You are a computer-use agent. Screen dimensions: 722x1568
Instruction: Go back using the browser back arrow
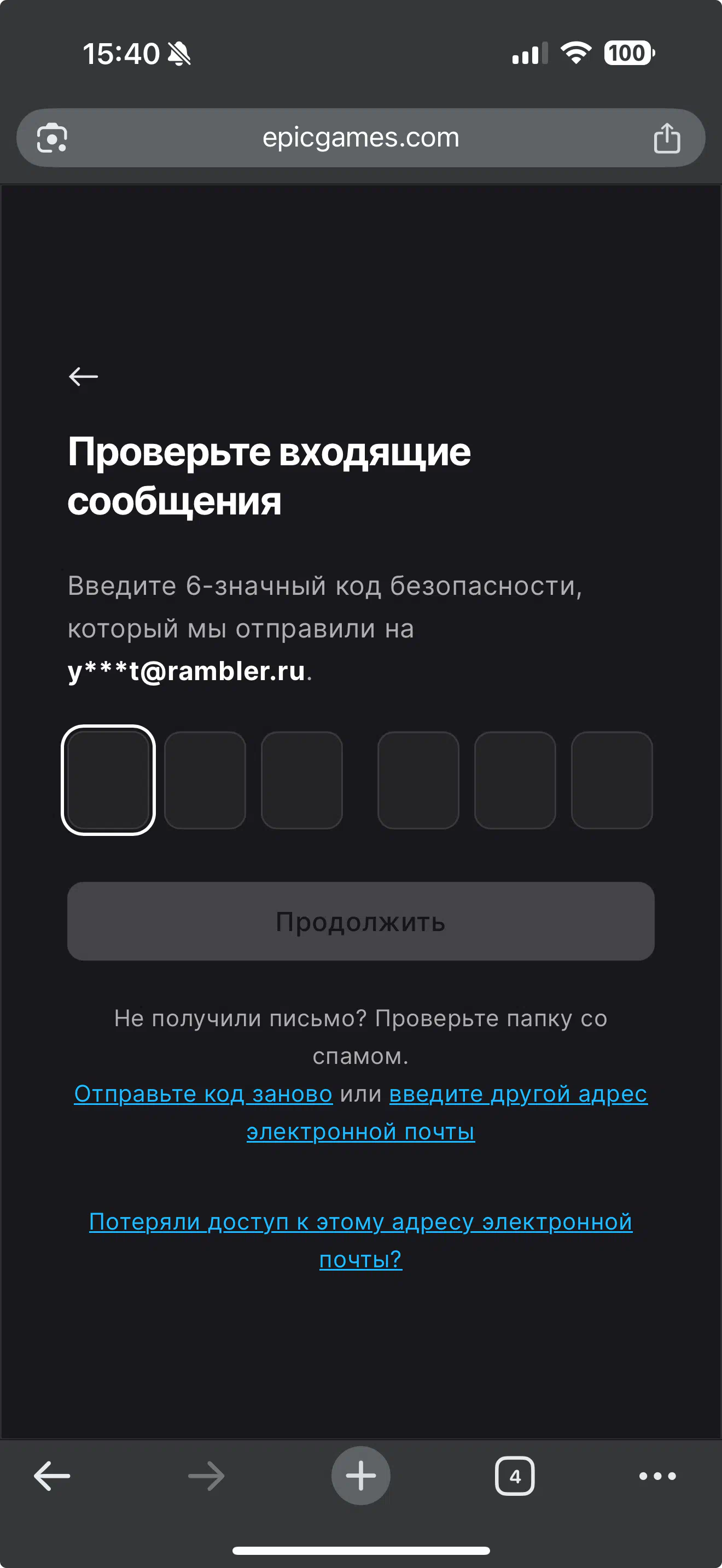pyautogui.click(x=52, y=1476)
